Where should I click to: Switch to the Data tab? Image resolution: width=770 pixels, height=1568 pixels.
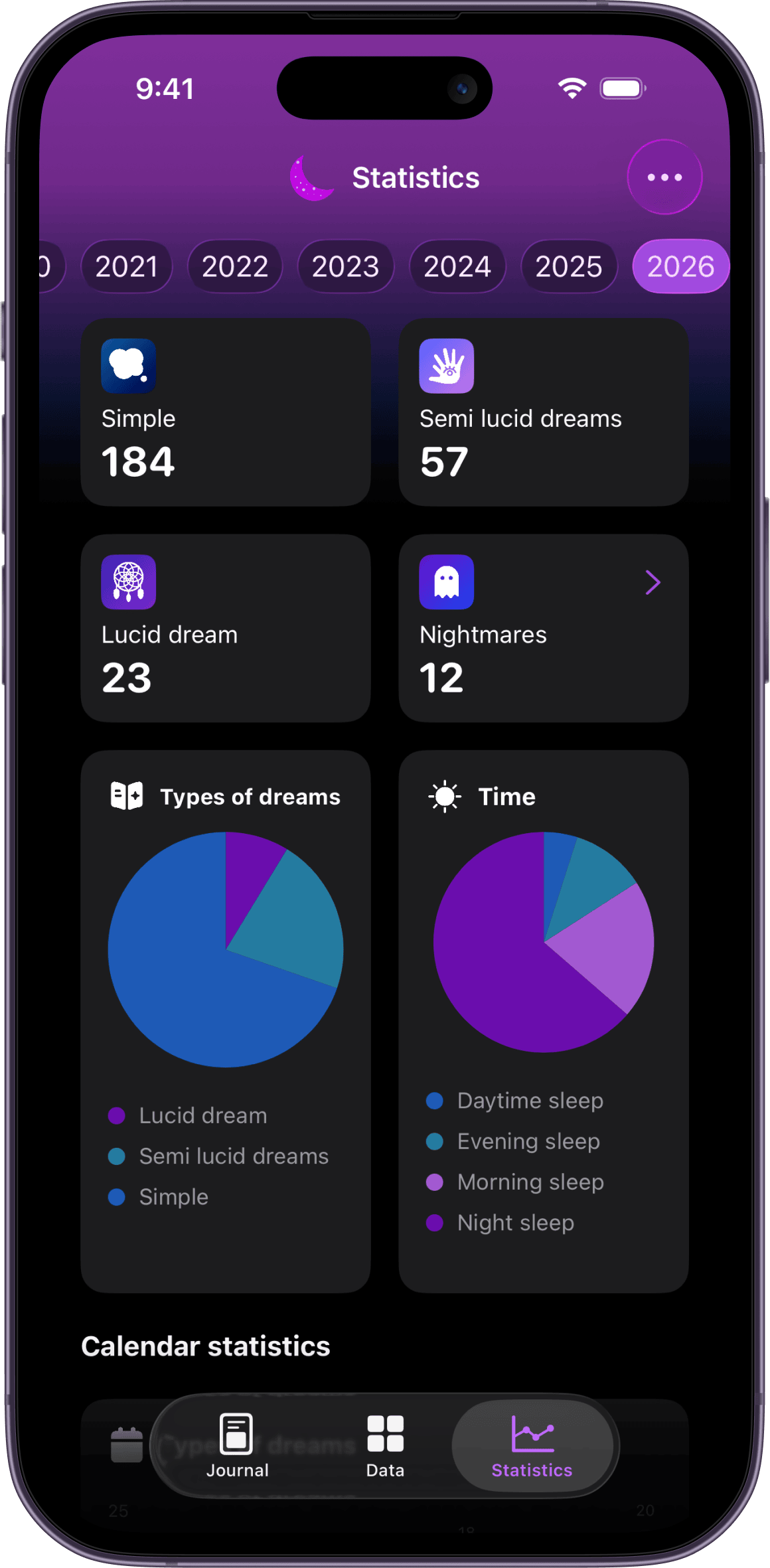[x=385, y=1446]
